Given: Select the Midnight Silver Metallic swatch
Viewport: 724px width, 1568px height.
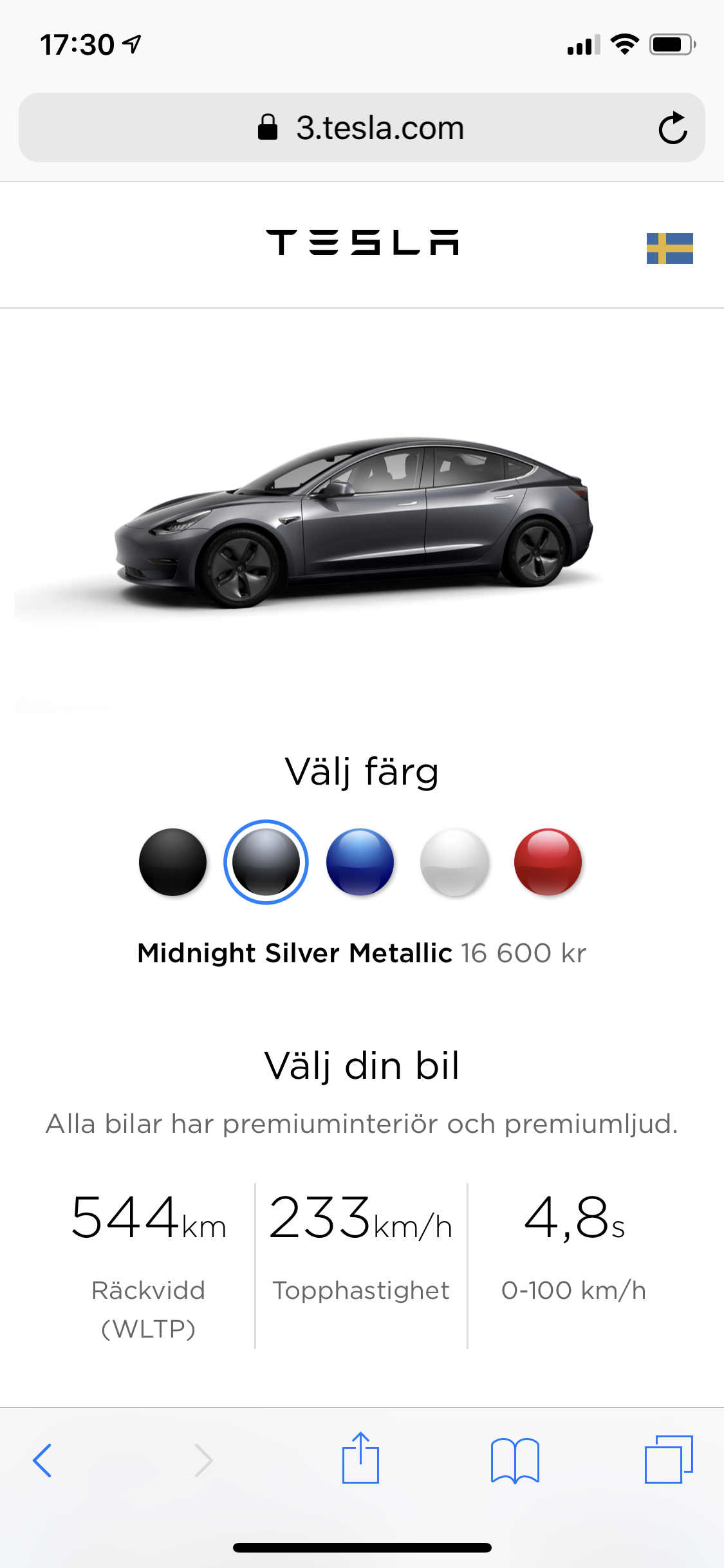Looking at the screenshot, I should pyautogui.click(x=266, y=862).
